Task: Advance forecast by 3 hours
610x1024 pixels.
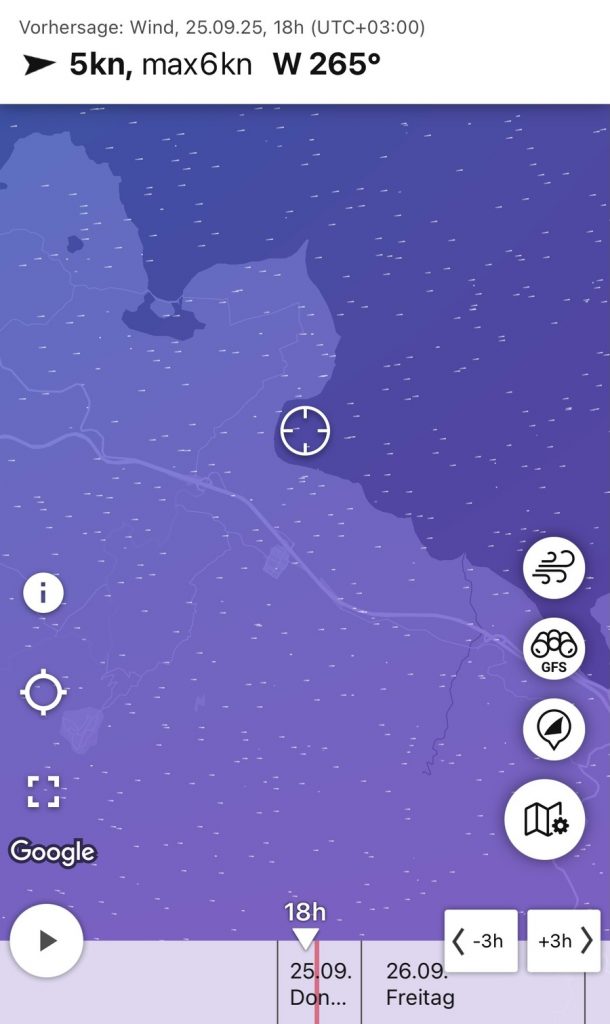Action: point(564,941)
